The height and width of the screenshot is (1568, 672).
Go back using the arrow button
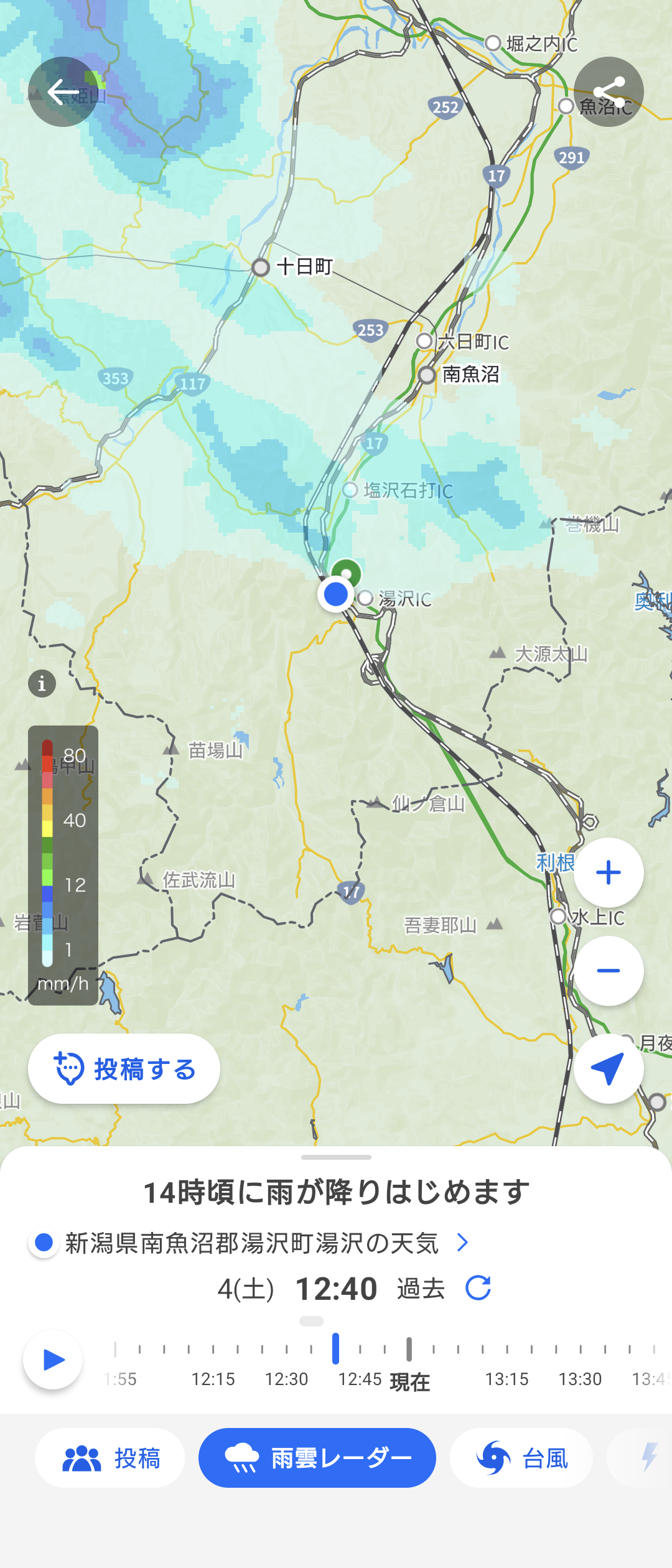(x=63, y=92)
